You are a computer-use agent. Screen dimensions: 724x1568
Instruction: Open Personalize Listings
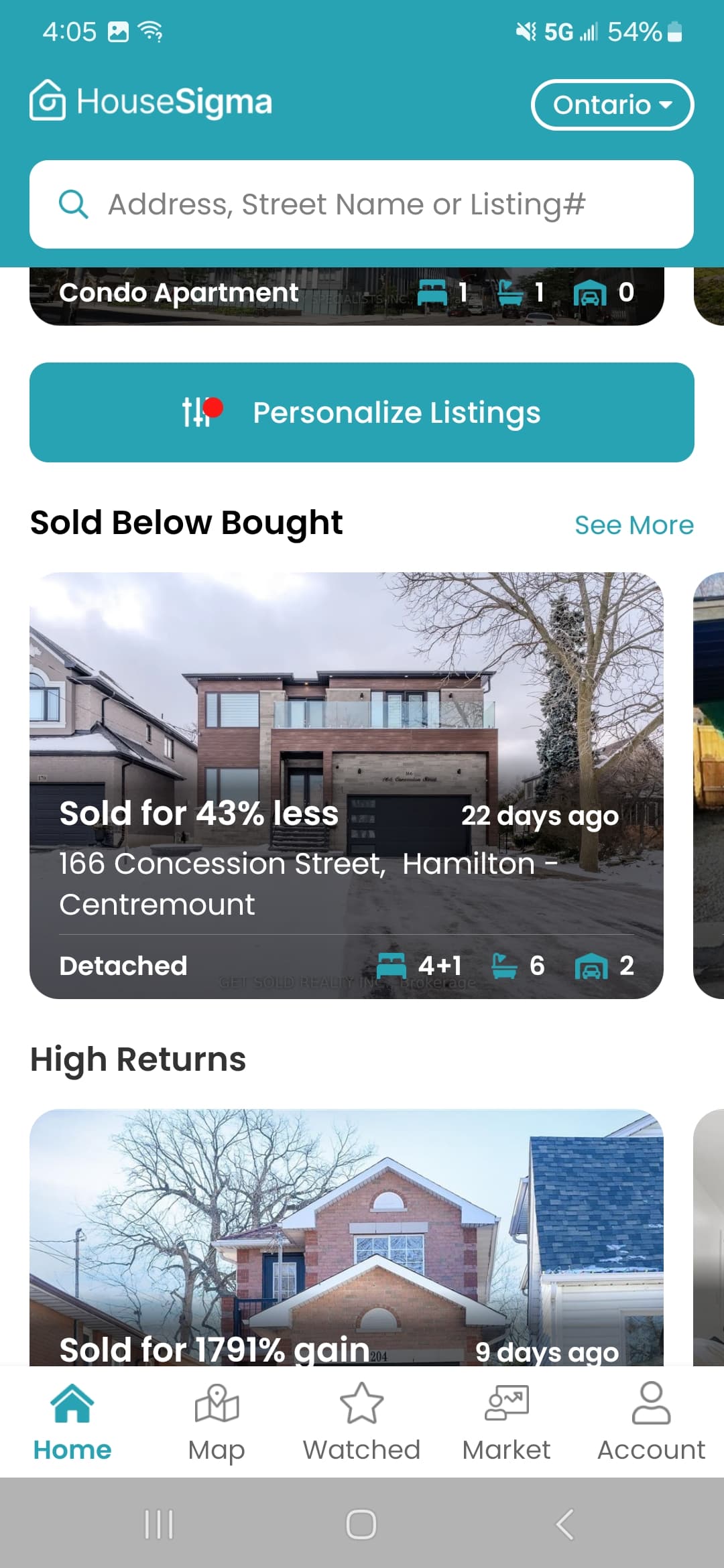pos(361,412)
